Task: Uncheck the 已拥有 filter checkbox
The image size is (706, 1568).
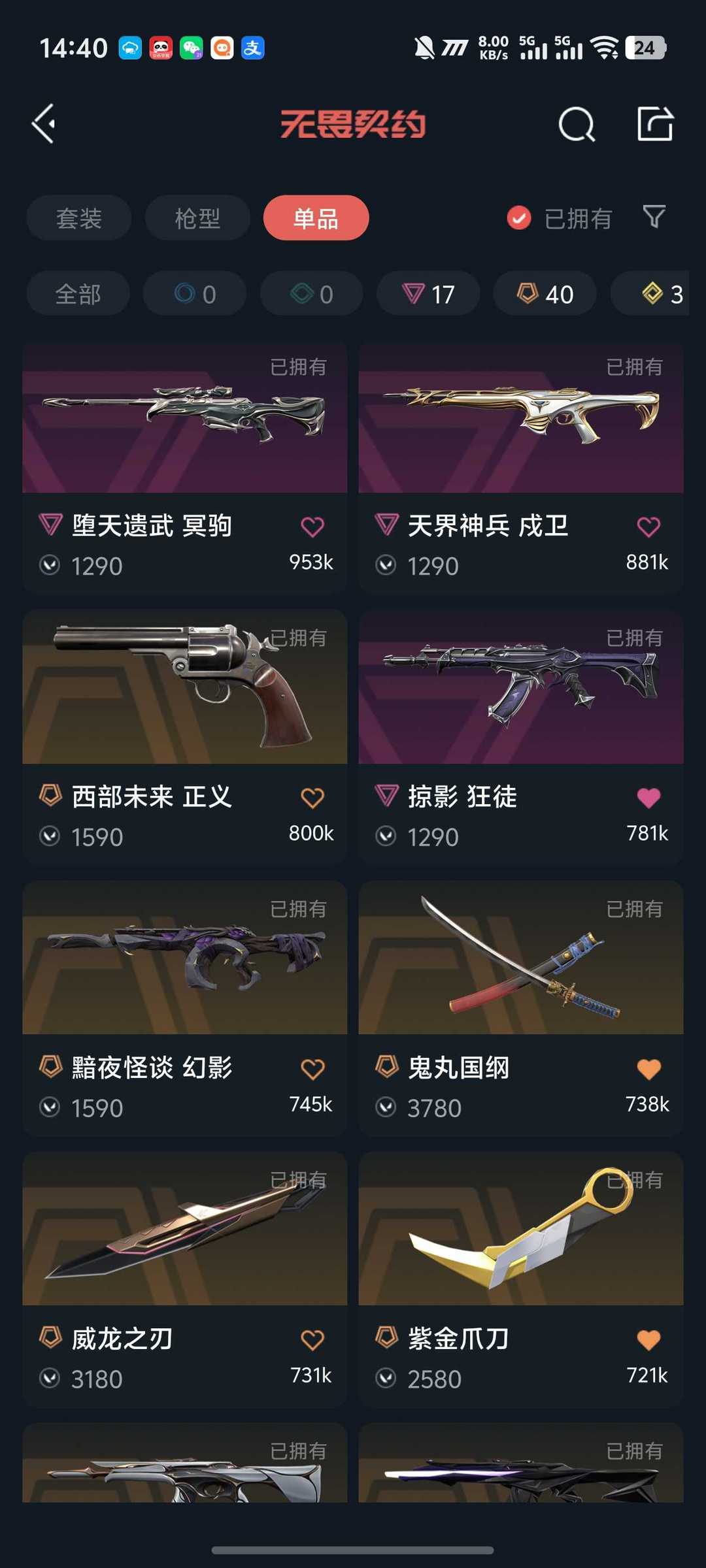Action: [519, 218]
